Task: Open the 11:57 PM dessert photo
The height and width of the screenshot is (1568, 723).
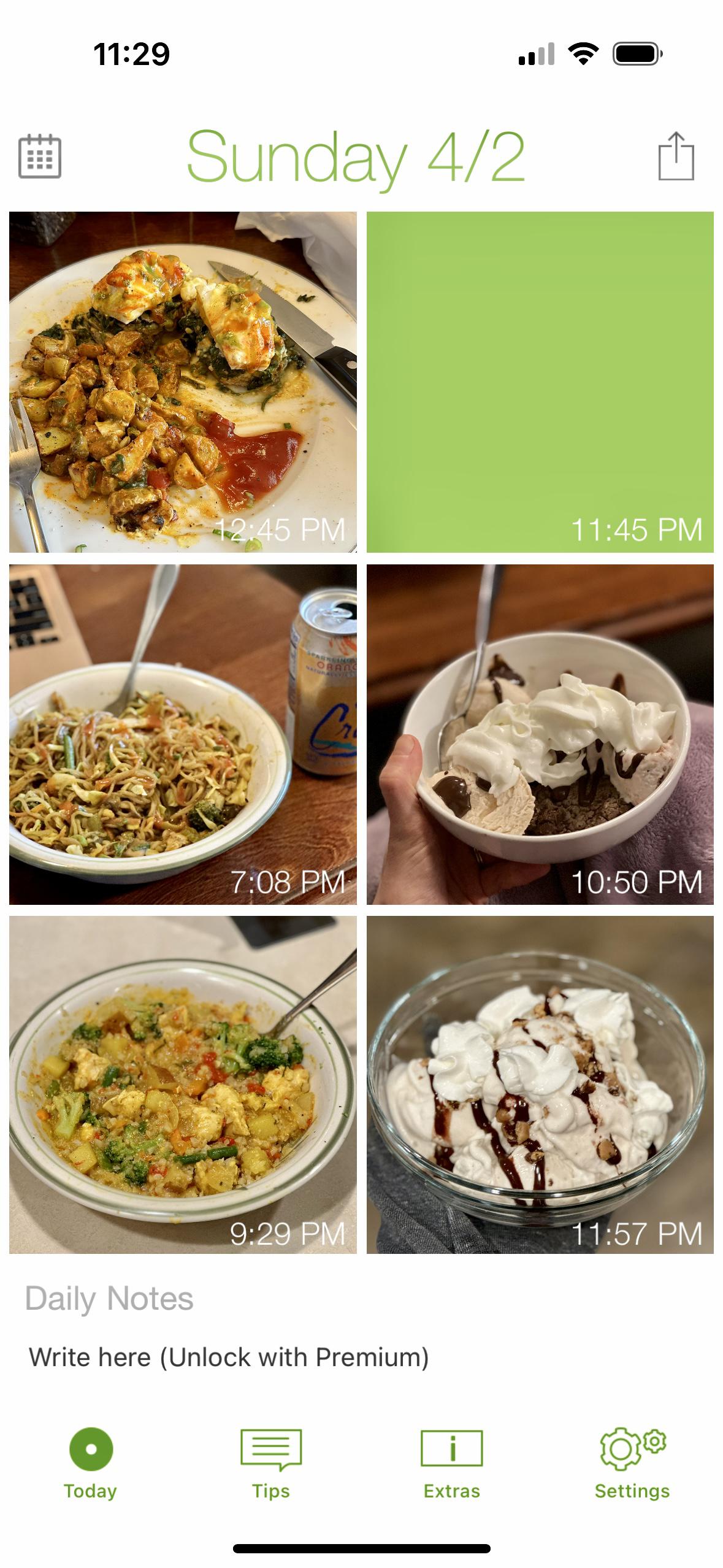Action: 540,1085
